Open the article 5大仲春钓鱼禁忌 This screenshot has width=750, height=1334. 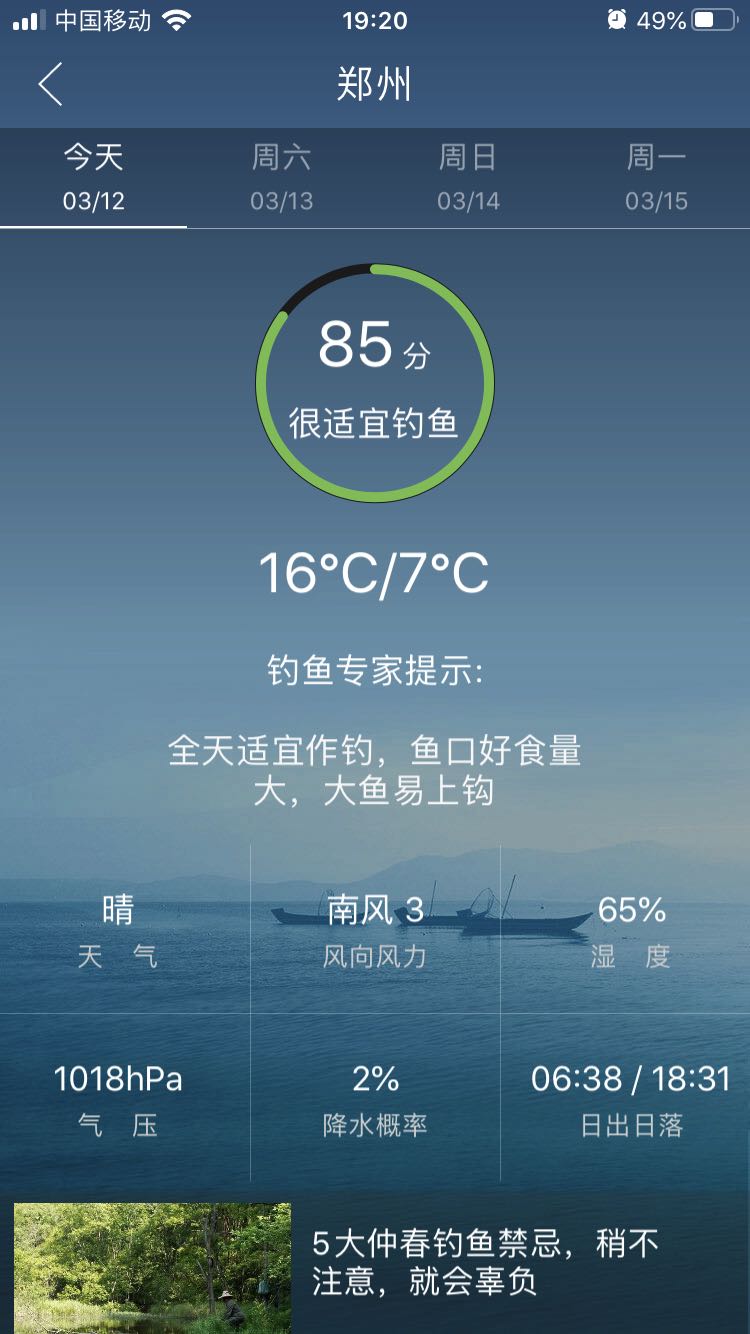[x=485, y=1262]
